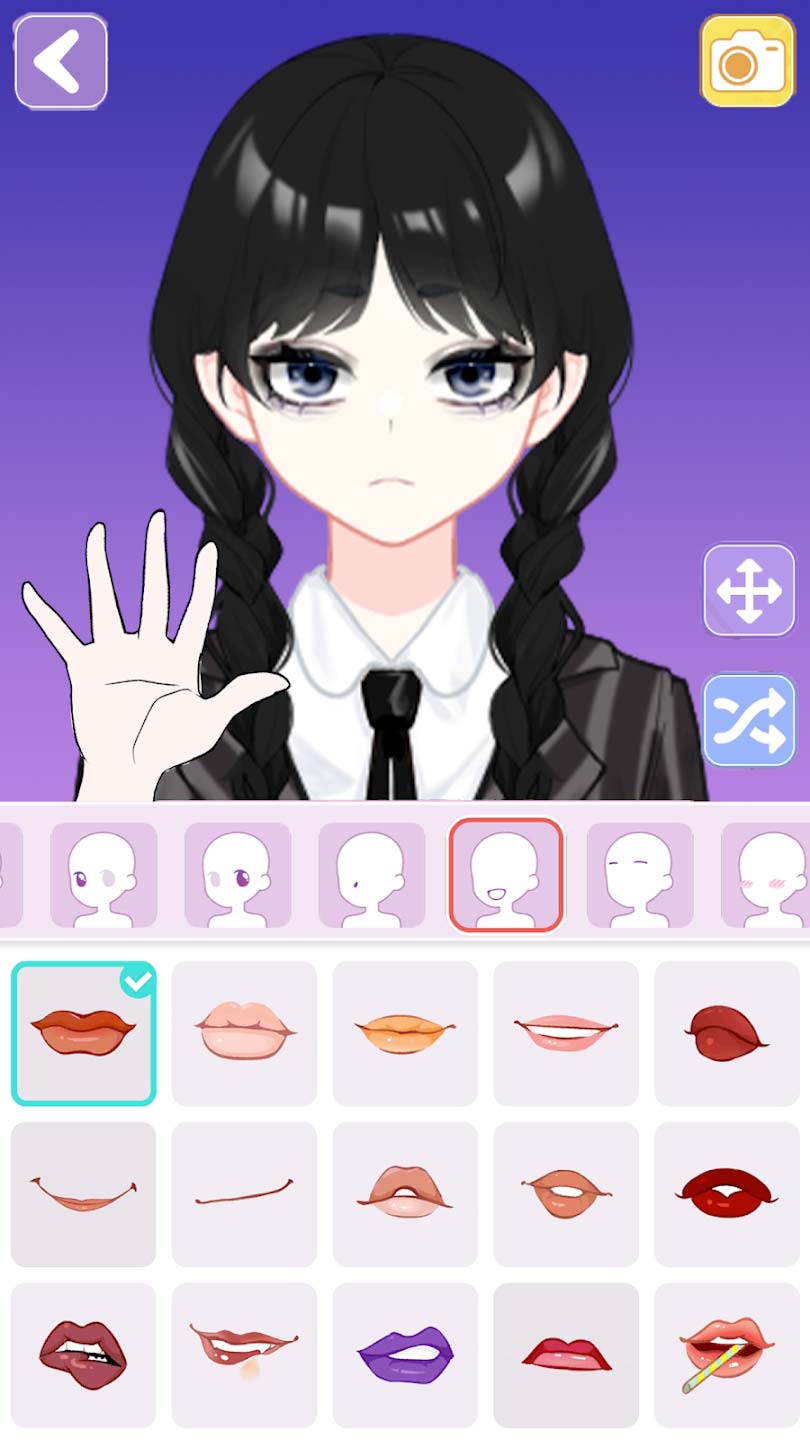Choose the deep red open lips
Screen dimensions: 810x1440
point(726,1194)
